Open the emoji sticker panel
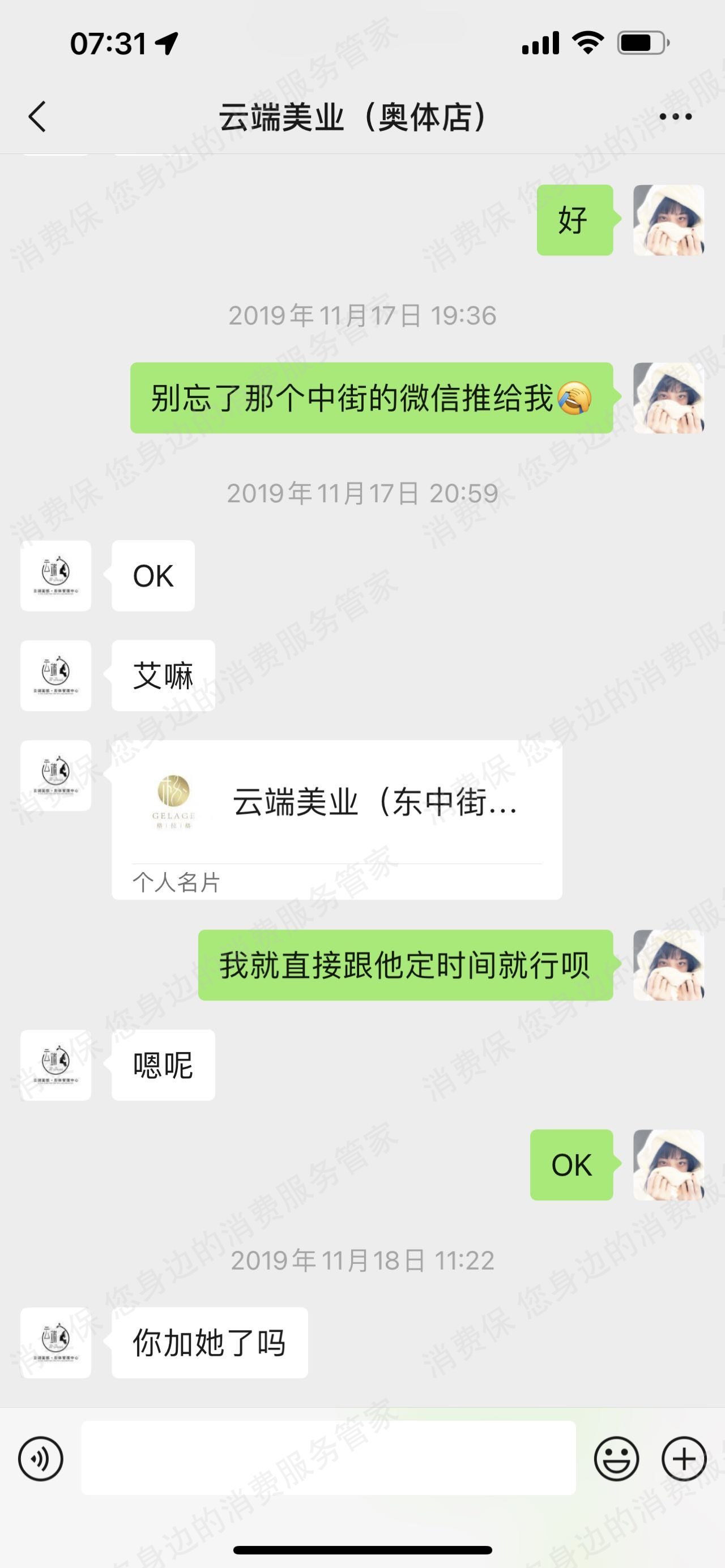Screen dimensions: 725x1568 coord(616,1459)
